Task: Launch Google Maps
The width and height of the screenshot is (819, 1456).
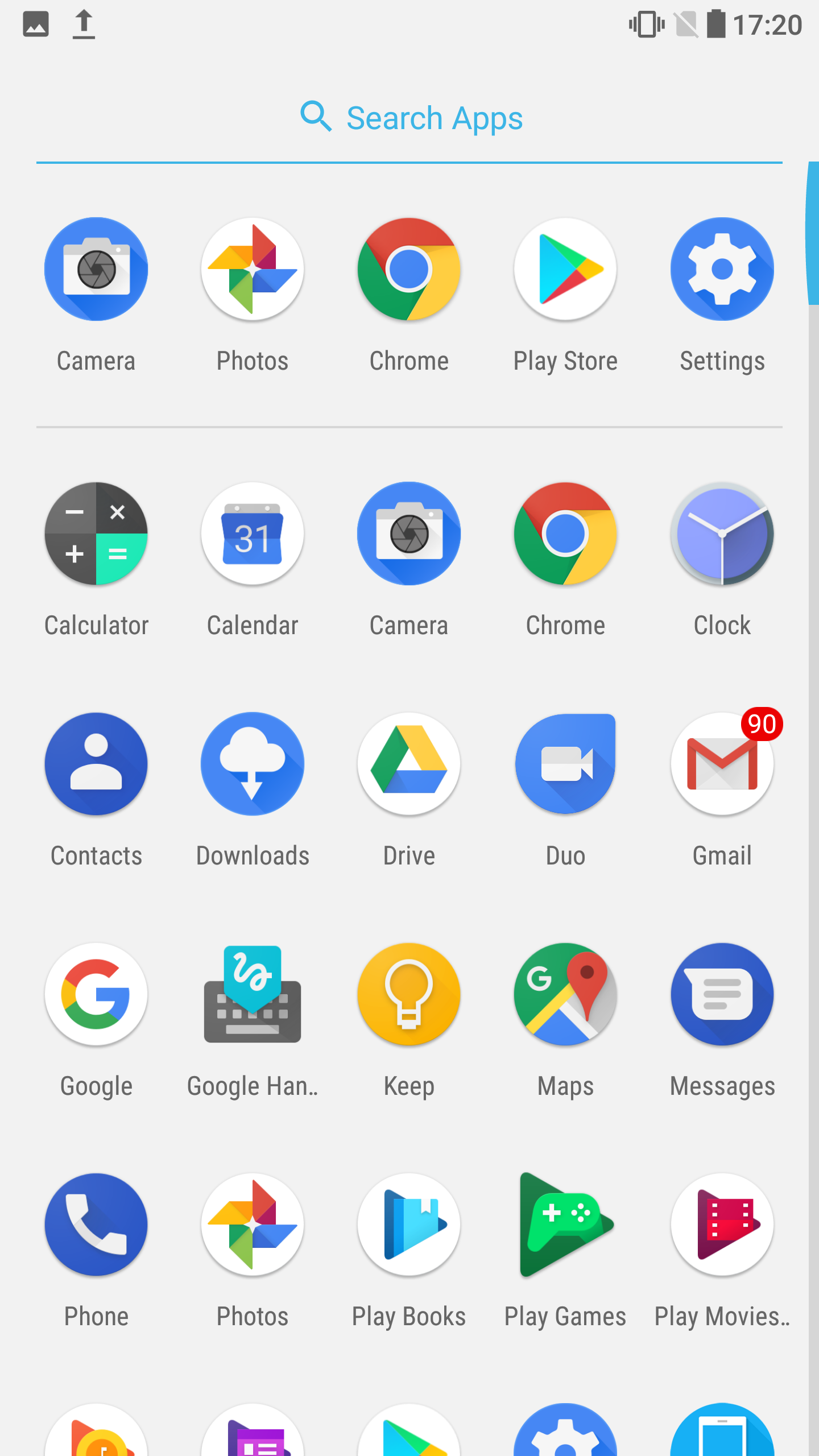Action: [565, 994]
